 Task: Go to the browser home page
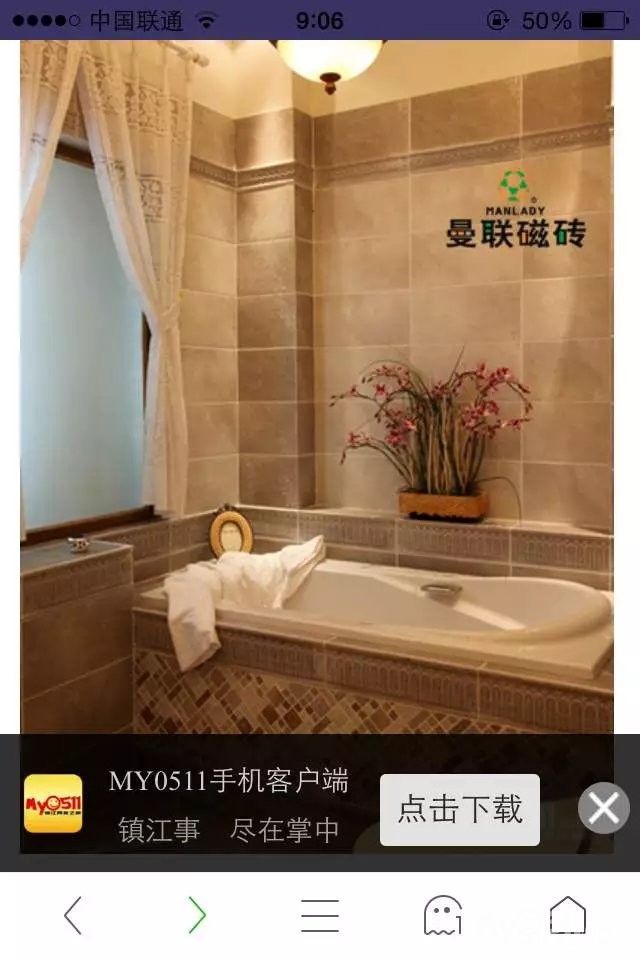click(x=567, y=915)
